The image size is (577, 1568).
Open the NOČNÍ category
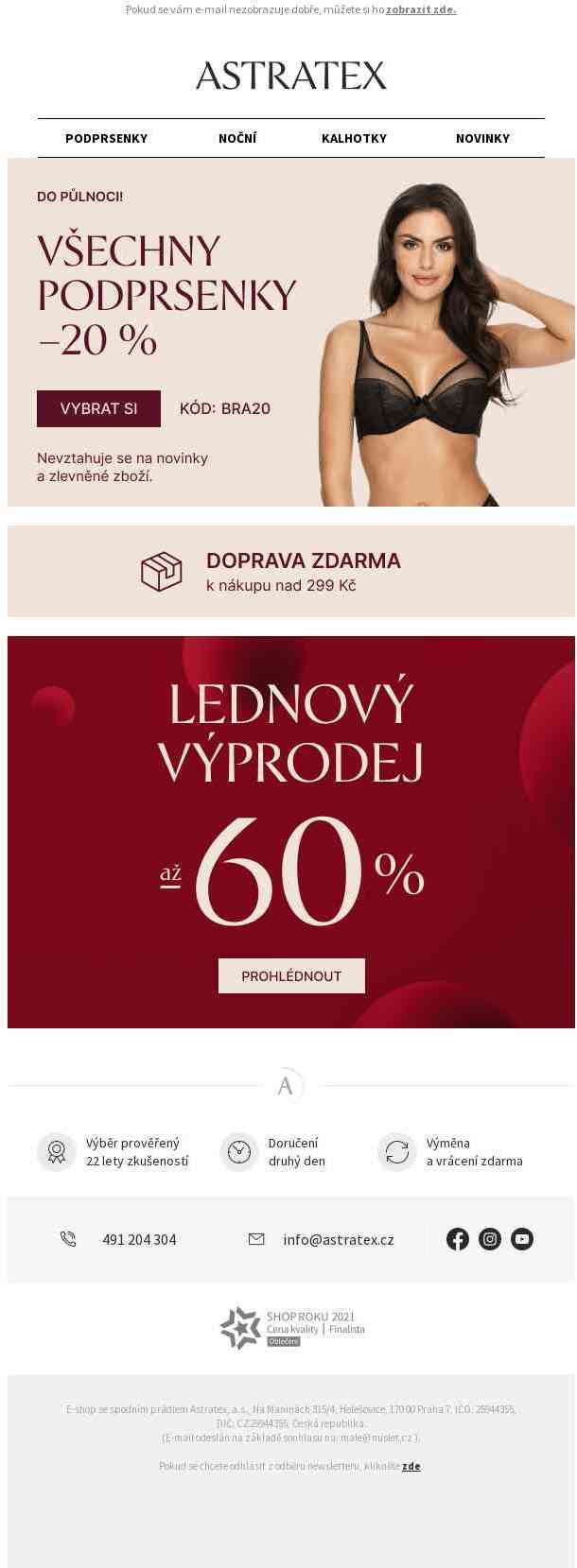(x=237, y=138)
